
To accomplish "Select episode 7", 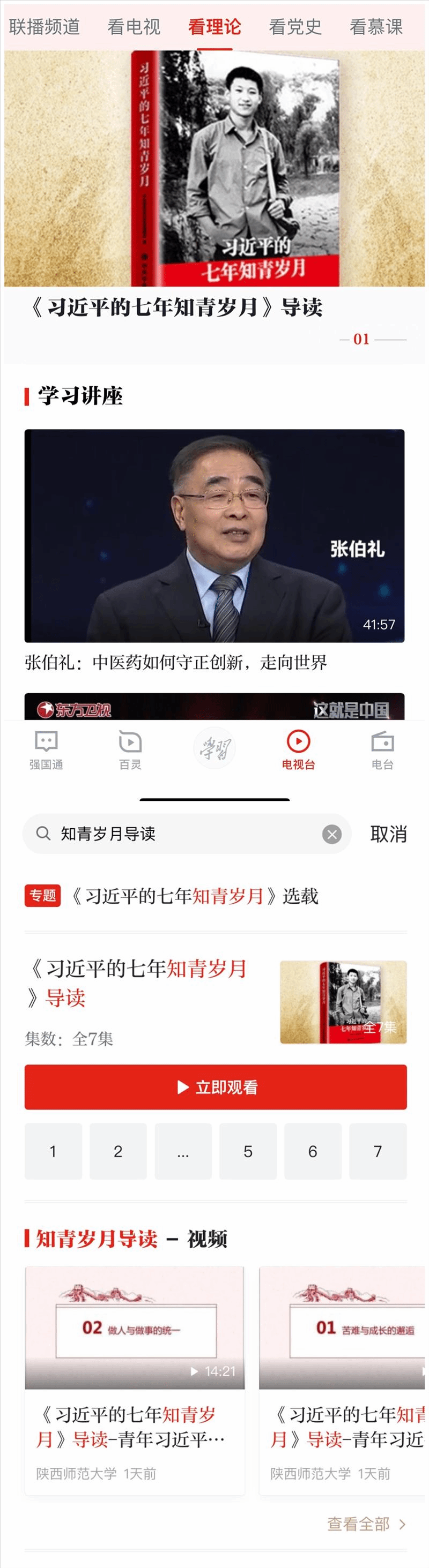I will [378, 1151].
